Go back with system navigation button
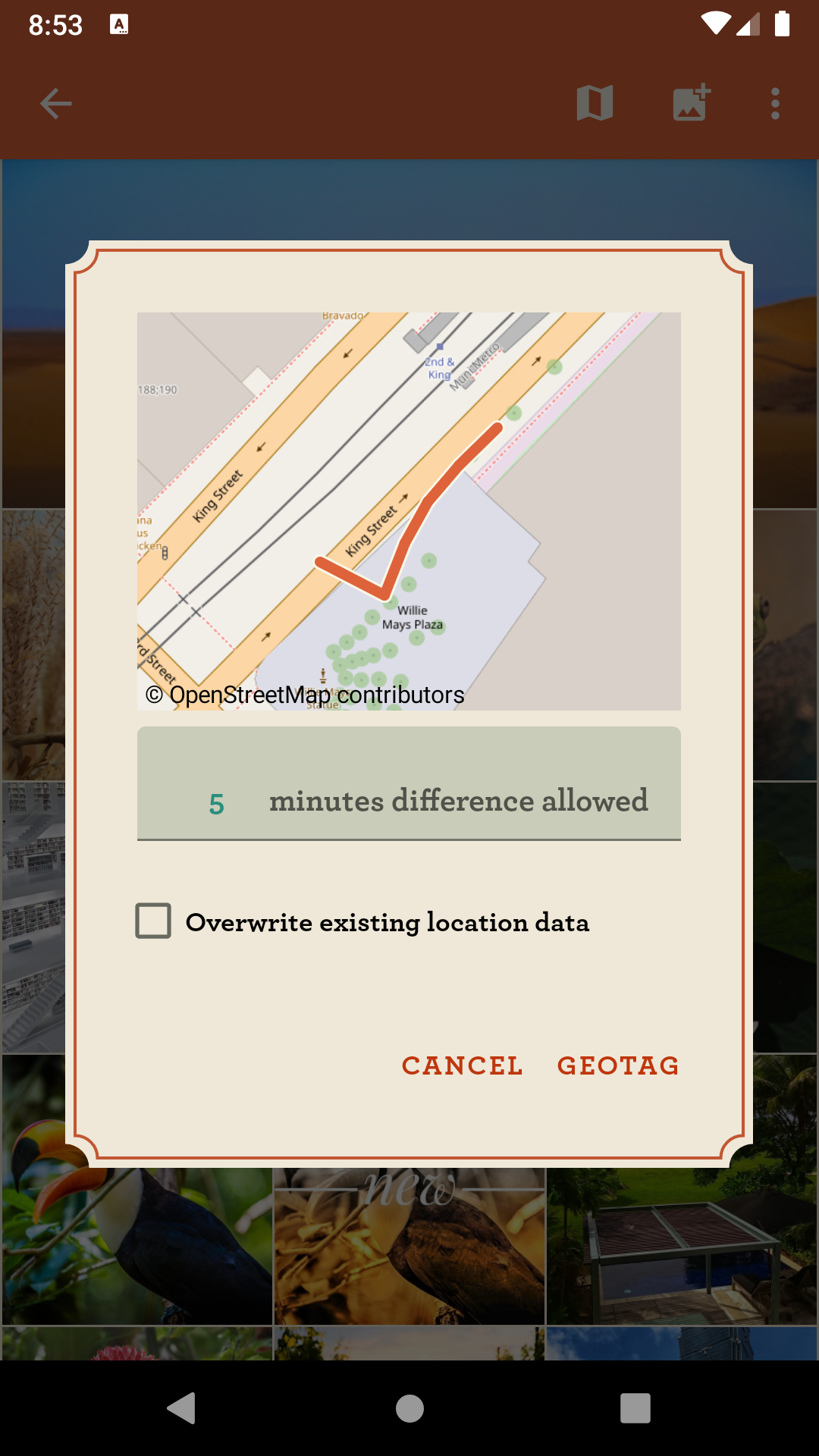819x1456 pixels. (181, 1408)
